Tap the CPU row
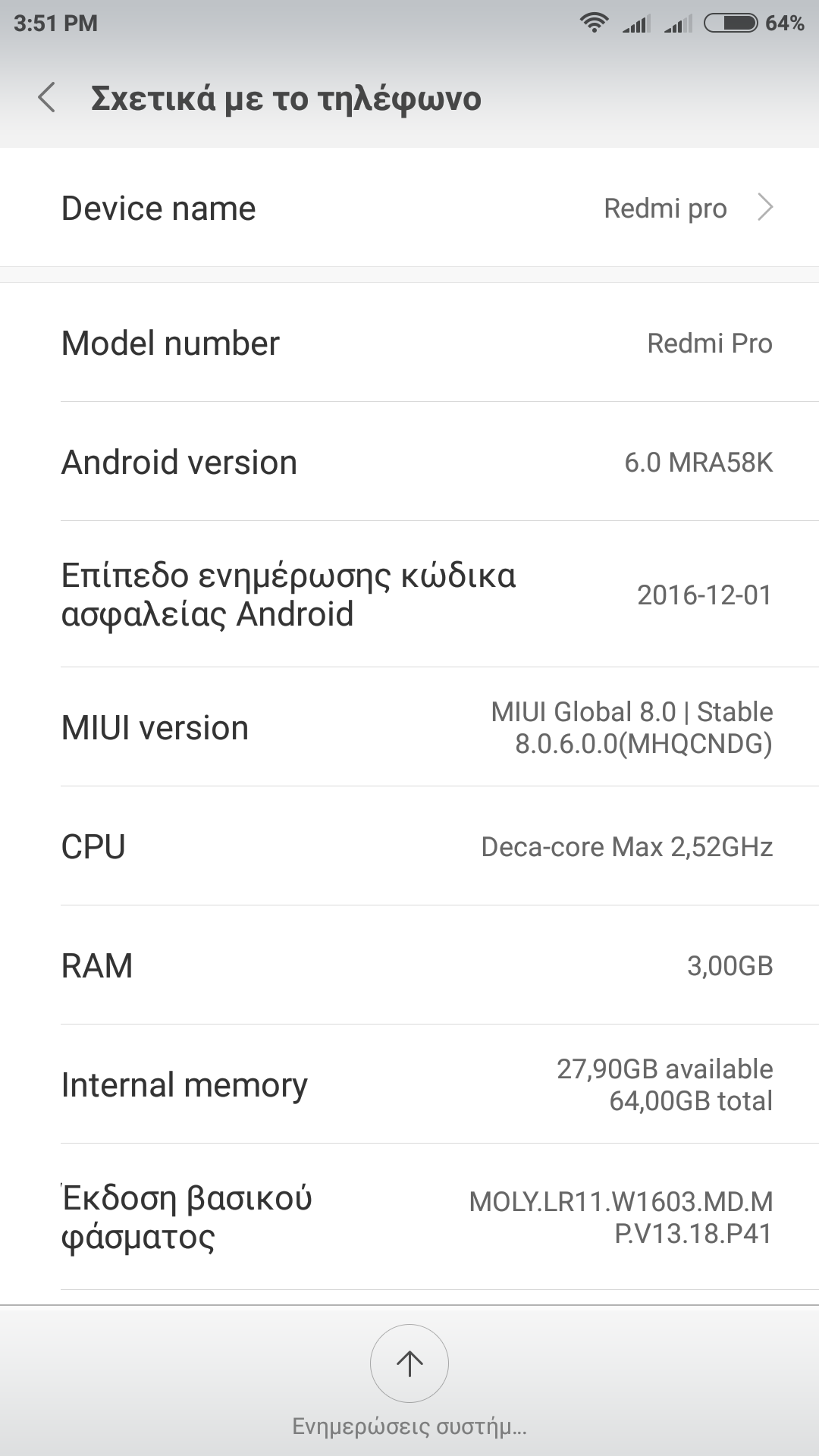Viewport: 819px width, 1456px height. coord(409,846)
